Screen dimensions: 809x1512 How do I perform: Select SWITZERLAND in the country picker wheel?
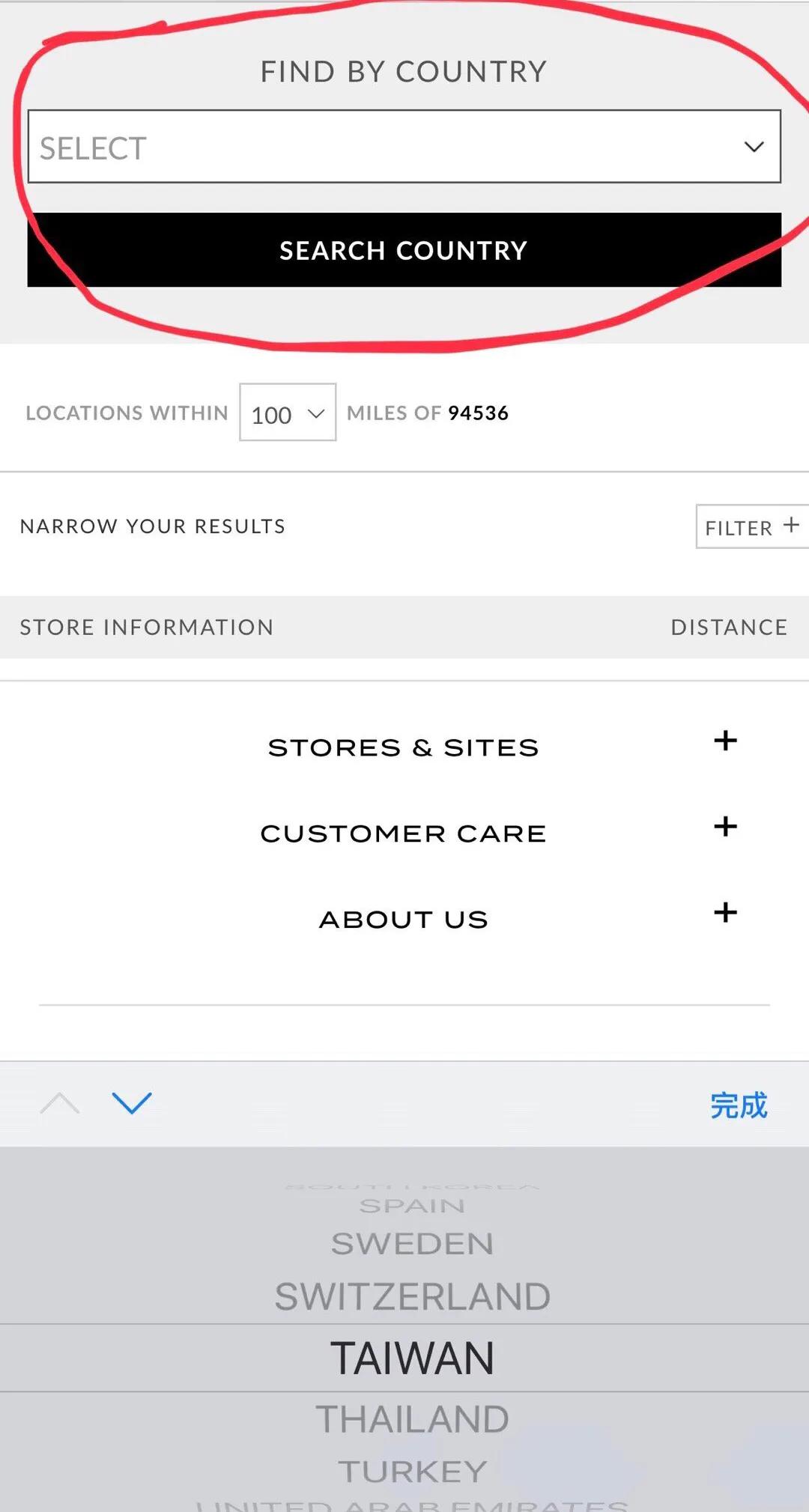(413, 1295)
